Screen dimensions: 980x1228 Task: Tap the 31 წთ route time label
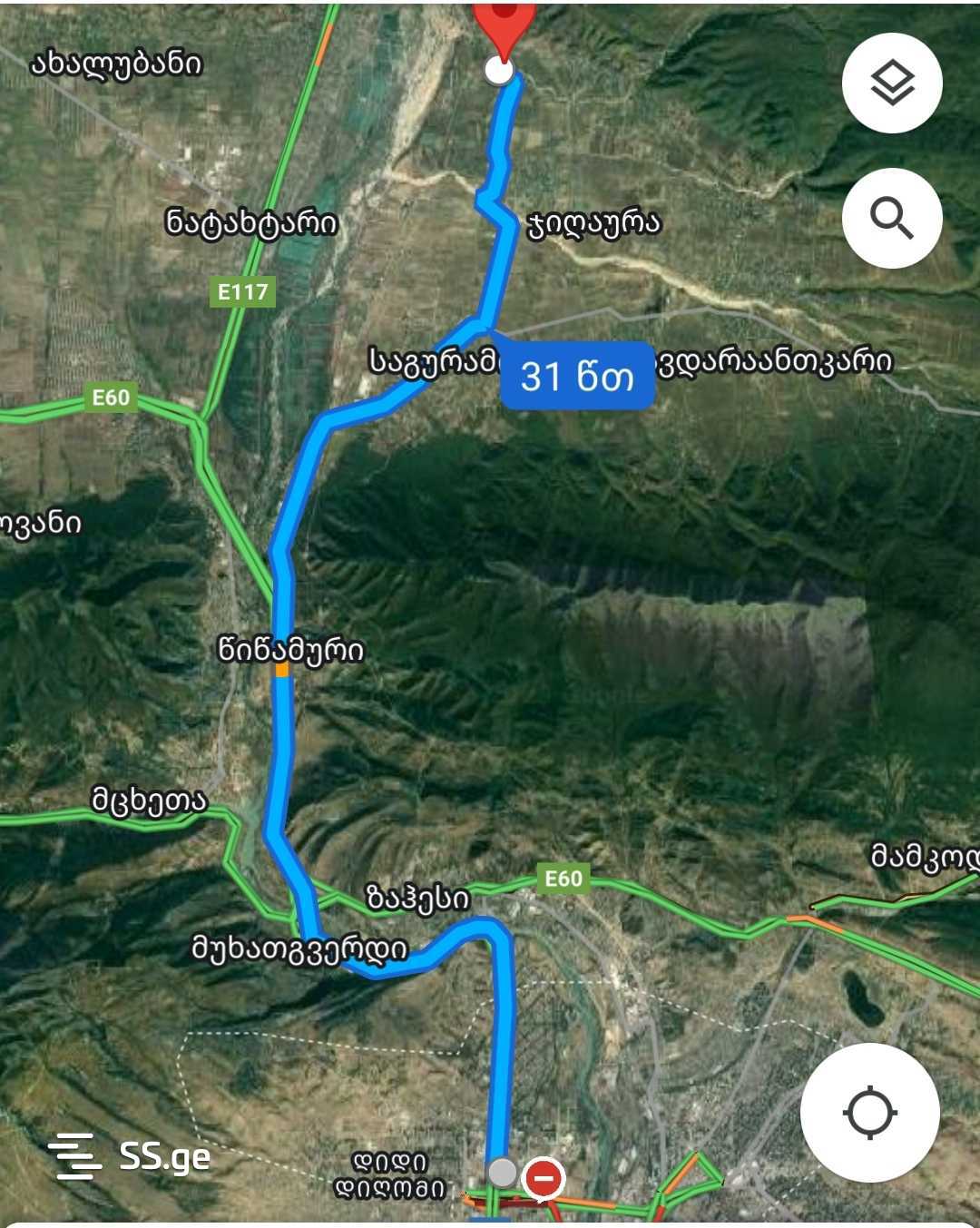click(577, 375)
